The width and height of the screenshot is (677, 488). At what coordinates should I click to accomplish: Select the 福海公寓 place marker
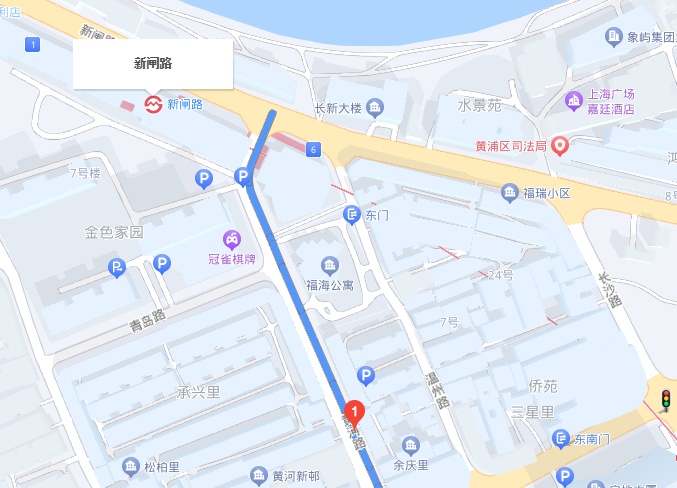click(330, 265)
